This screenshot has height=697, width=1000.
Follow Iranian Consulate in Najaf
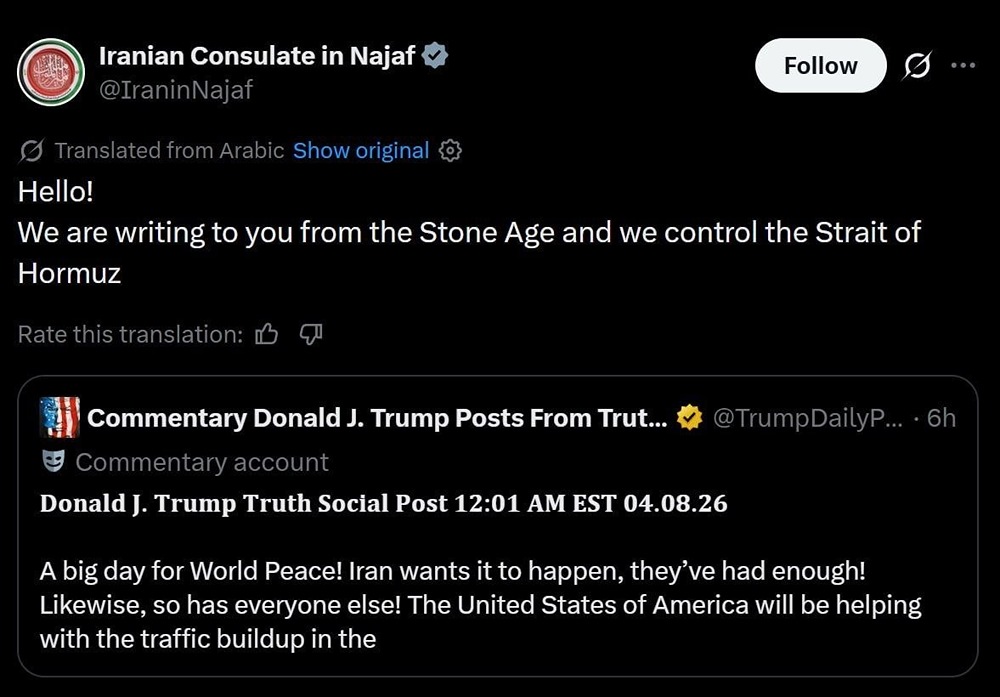pyautogui.click(x=820, y=66)
